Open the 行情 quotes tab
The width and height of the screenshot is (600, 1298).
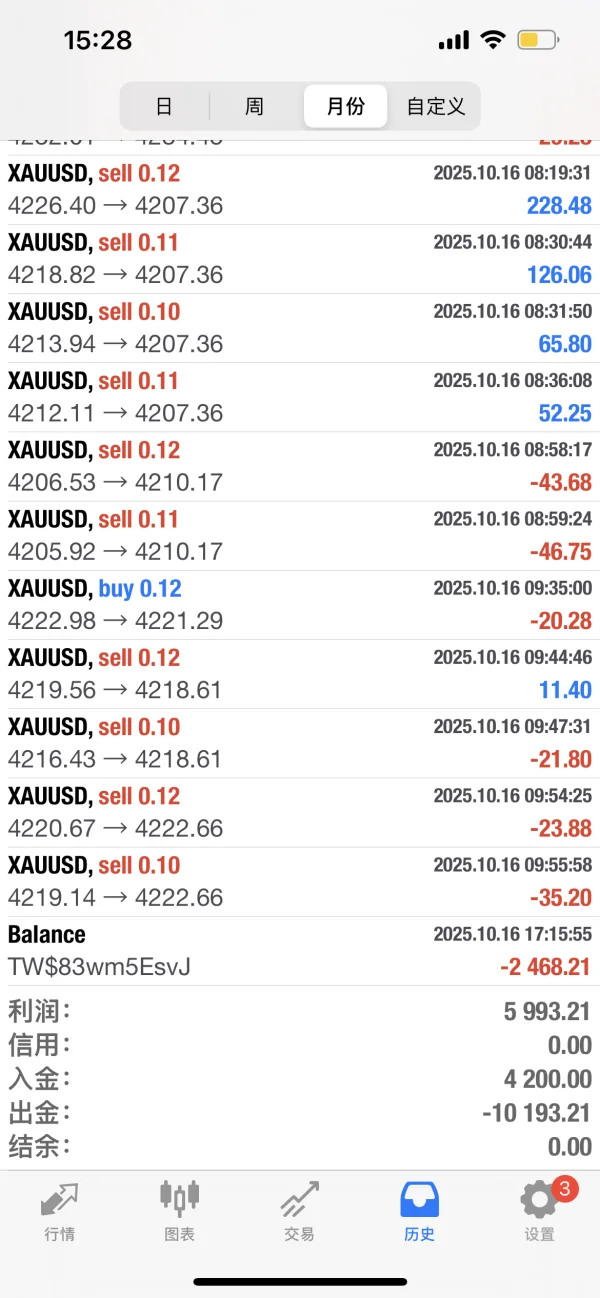click(60, 1210)
